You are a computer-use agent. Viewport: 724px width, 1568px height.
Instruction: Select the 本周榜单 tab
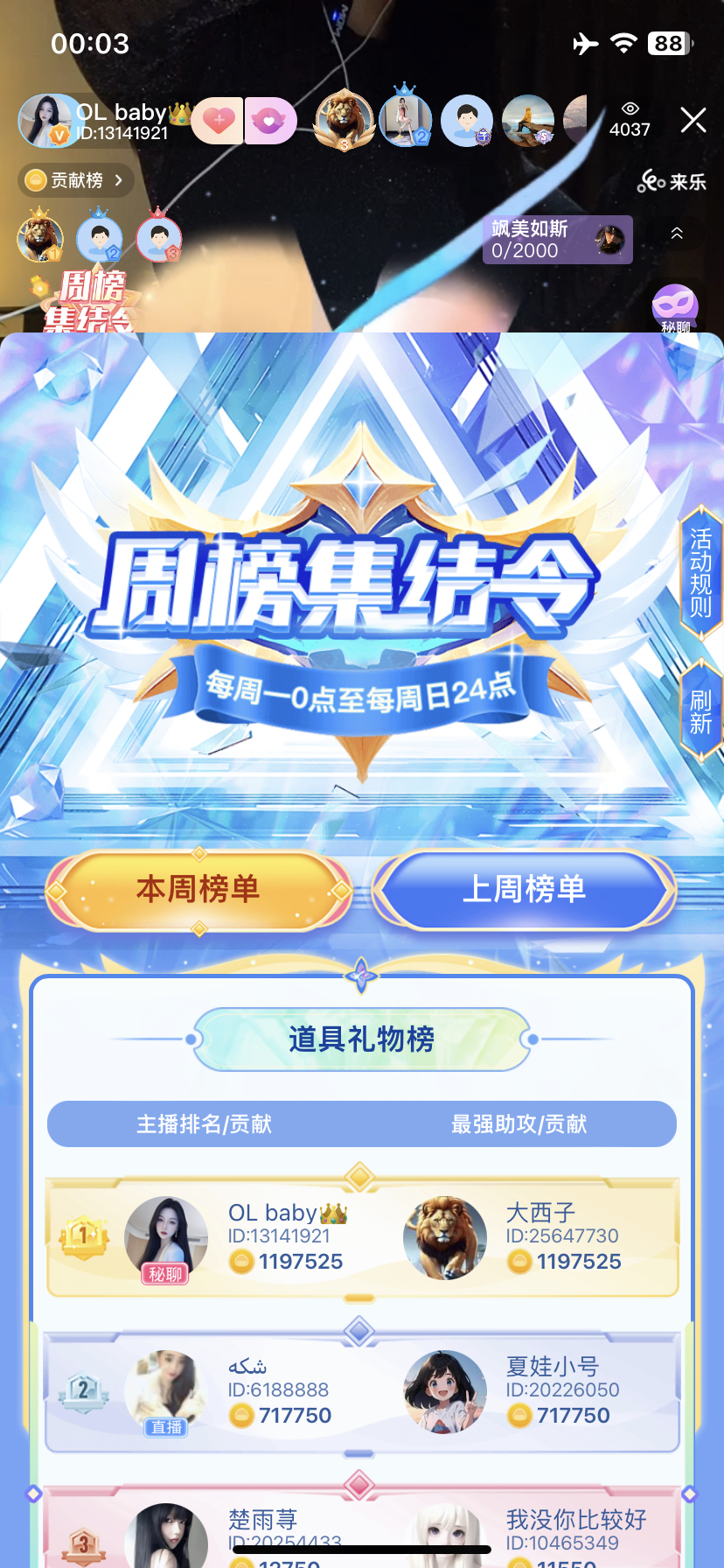point(198,890)
